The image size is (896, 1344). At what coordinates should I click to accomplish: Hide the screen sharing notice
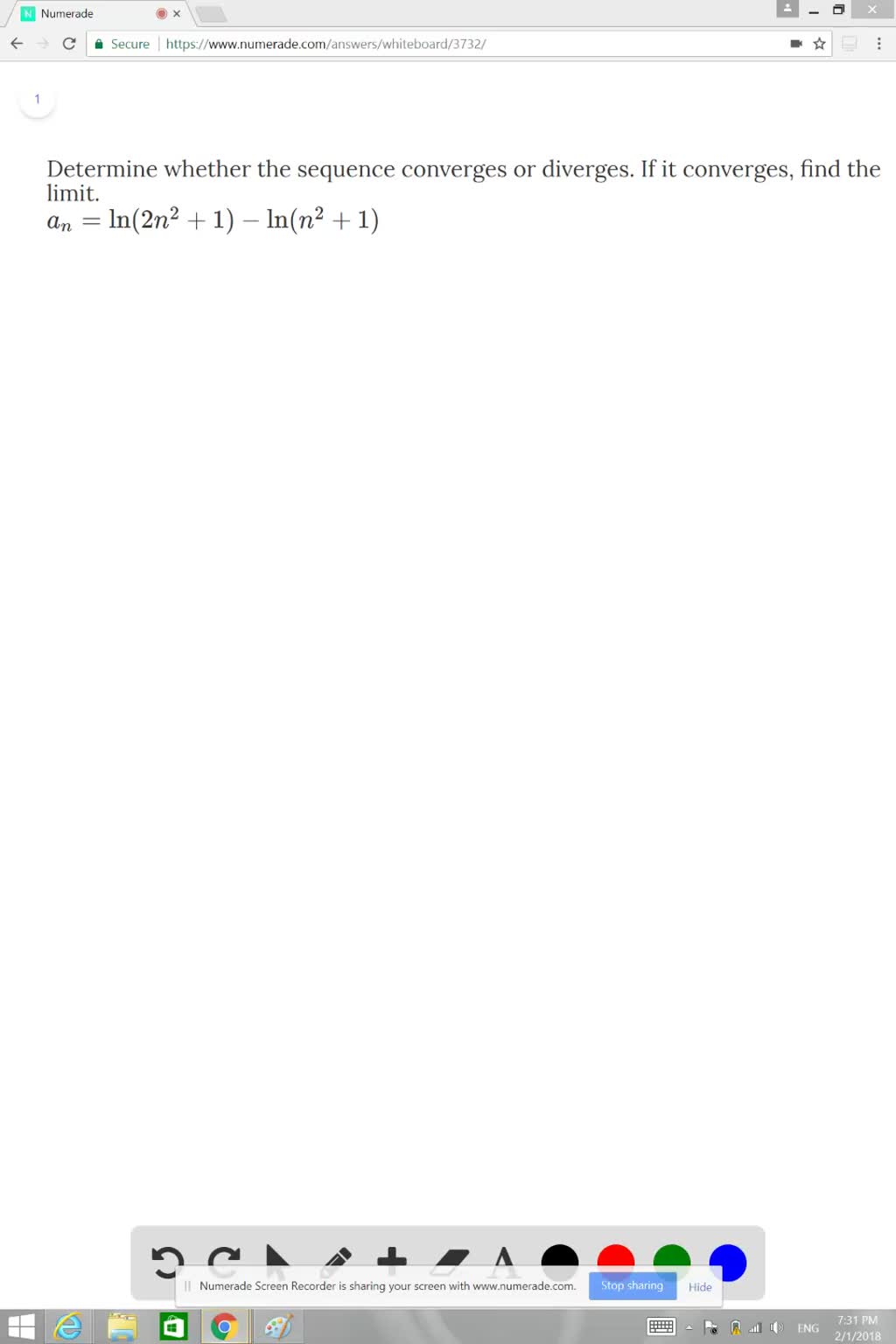700,1286
